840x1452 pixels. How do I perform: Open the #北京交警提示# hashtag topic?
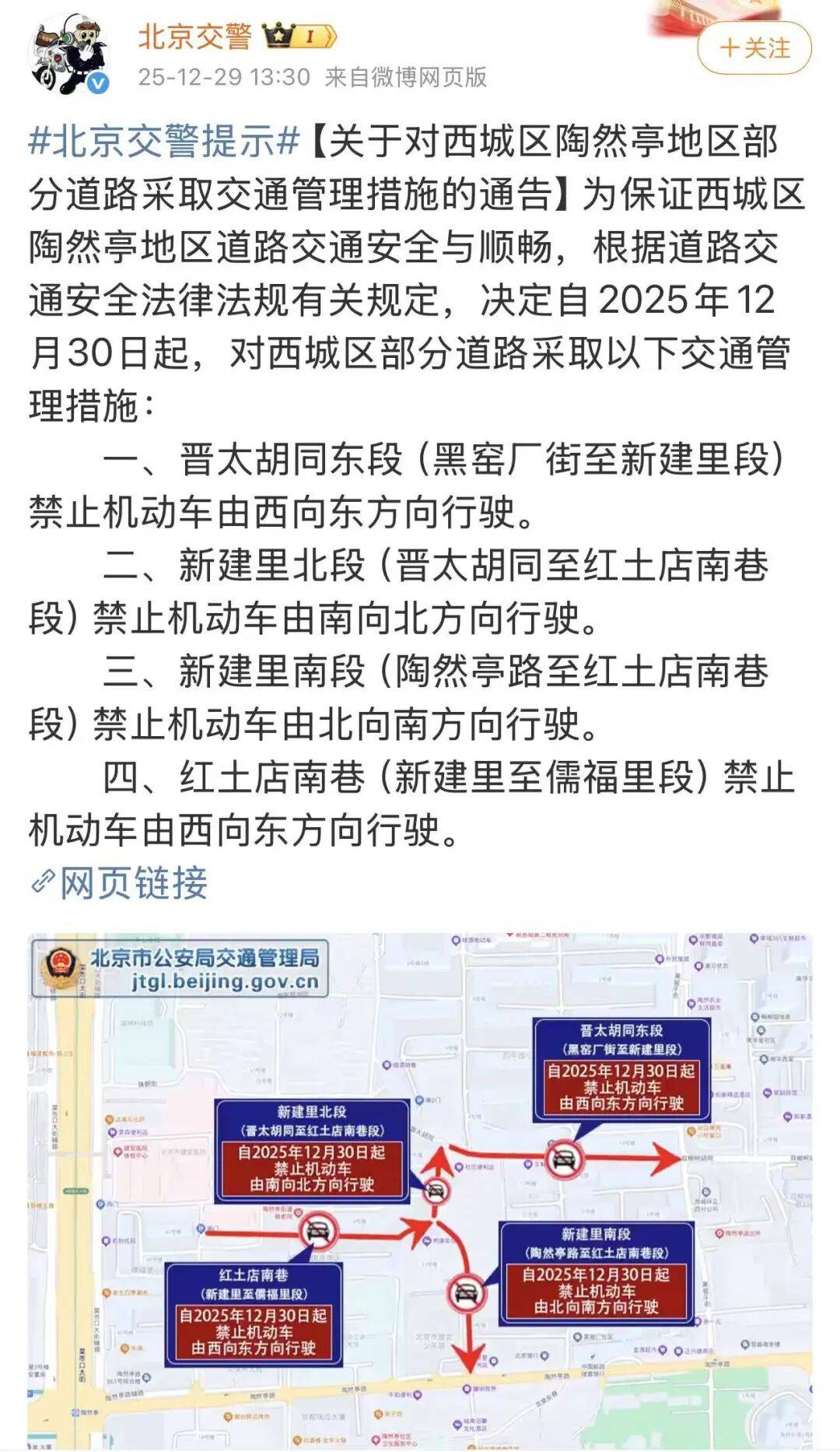(x=164, y=141)
